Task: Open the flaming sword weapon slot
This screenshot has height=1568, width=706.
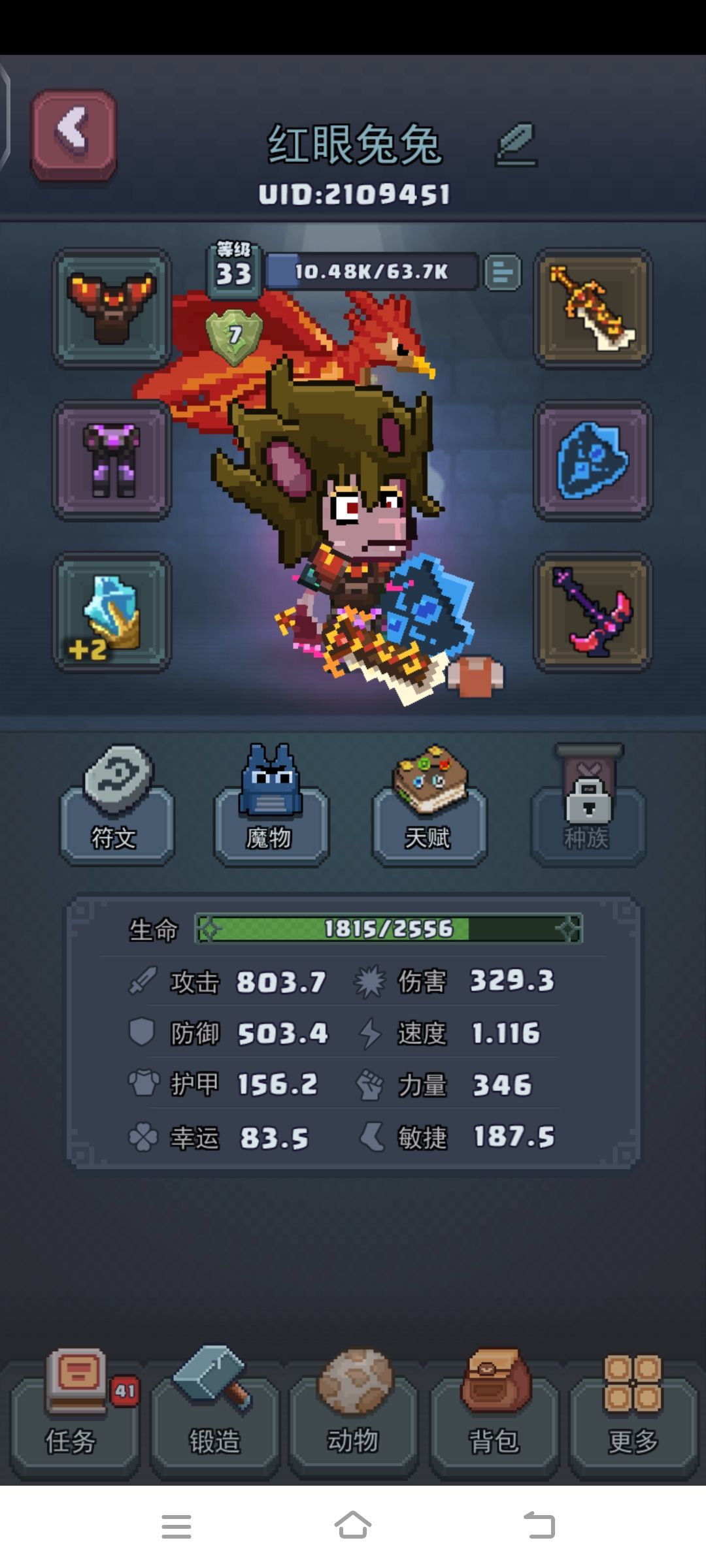Action: [593, 308]
